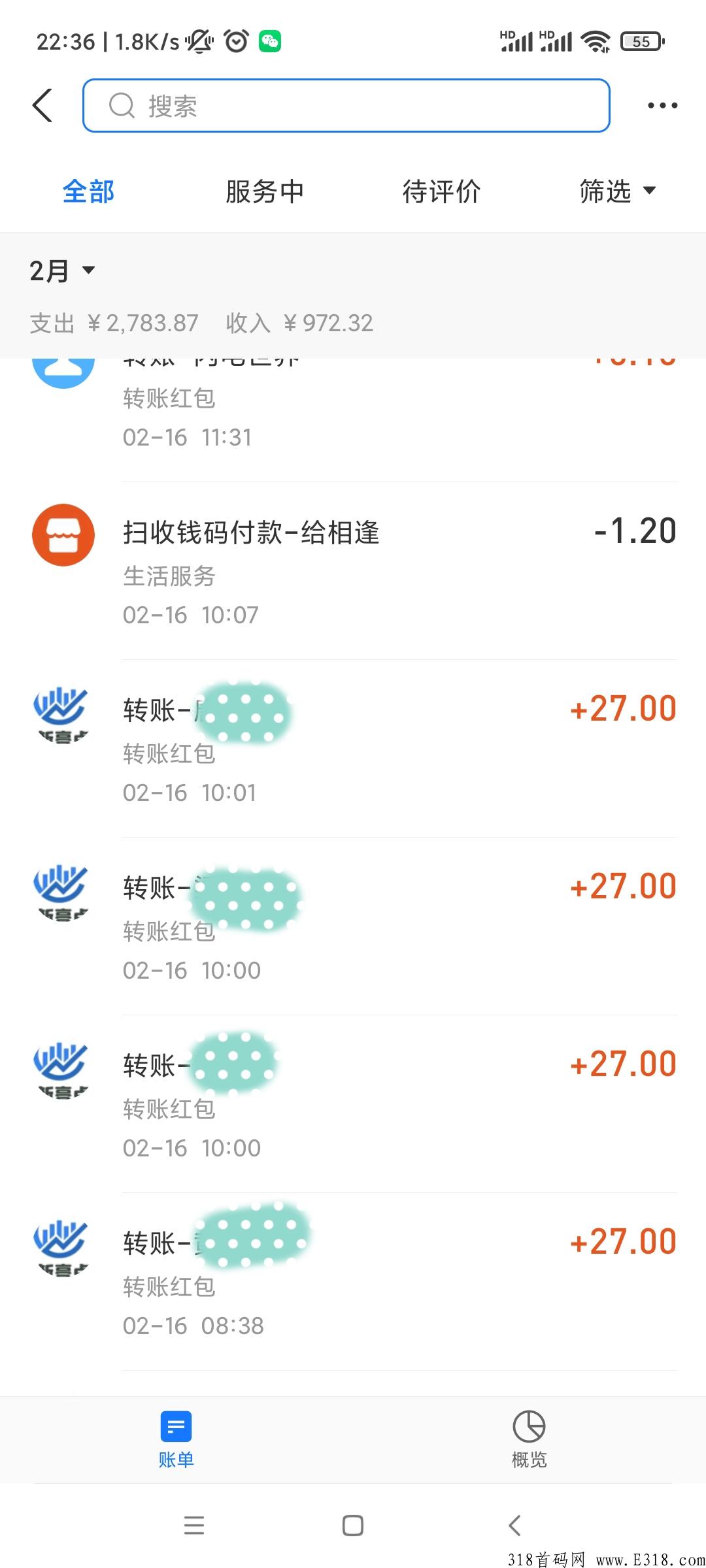Expand the 2月 month selector
The height and width of the screenshot is (1568, 706).
coord(63,270)
